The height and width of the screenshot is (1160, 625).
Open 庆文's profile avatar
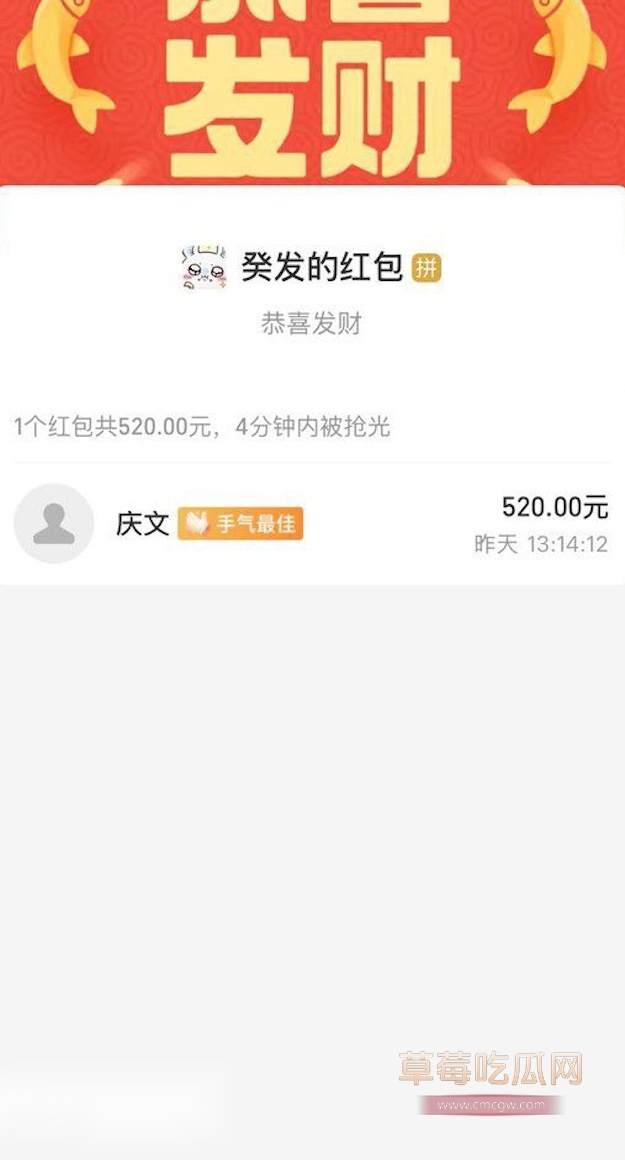pos(54,523)
